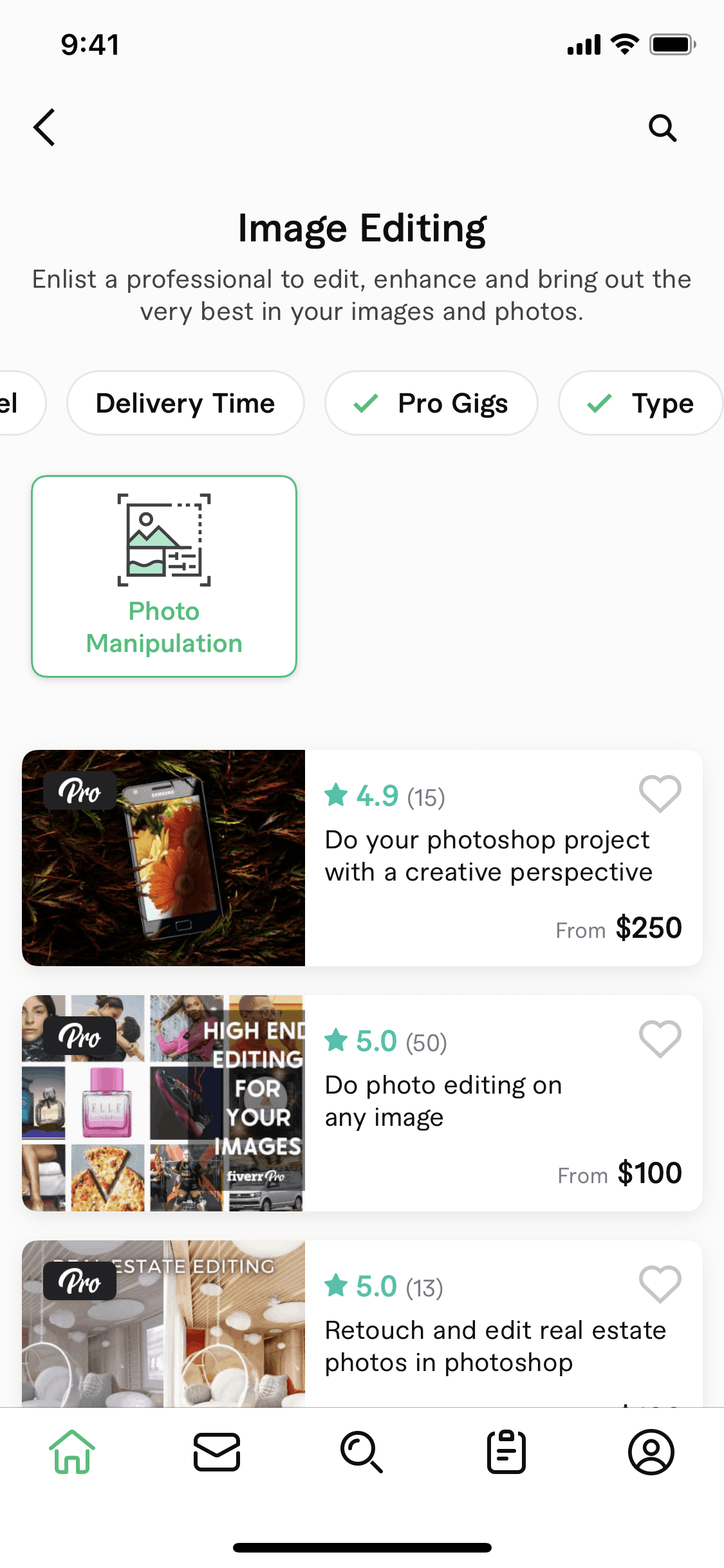Switch to the Home tab
724x1568 pixels.
pyautogui.click(x=72, y=1452)
